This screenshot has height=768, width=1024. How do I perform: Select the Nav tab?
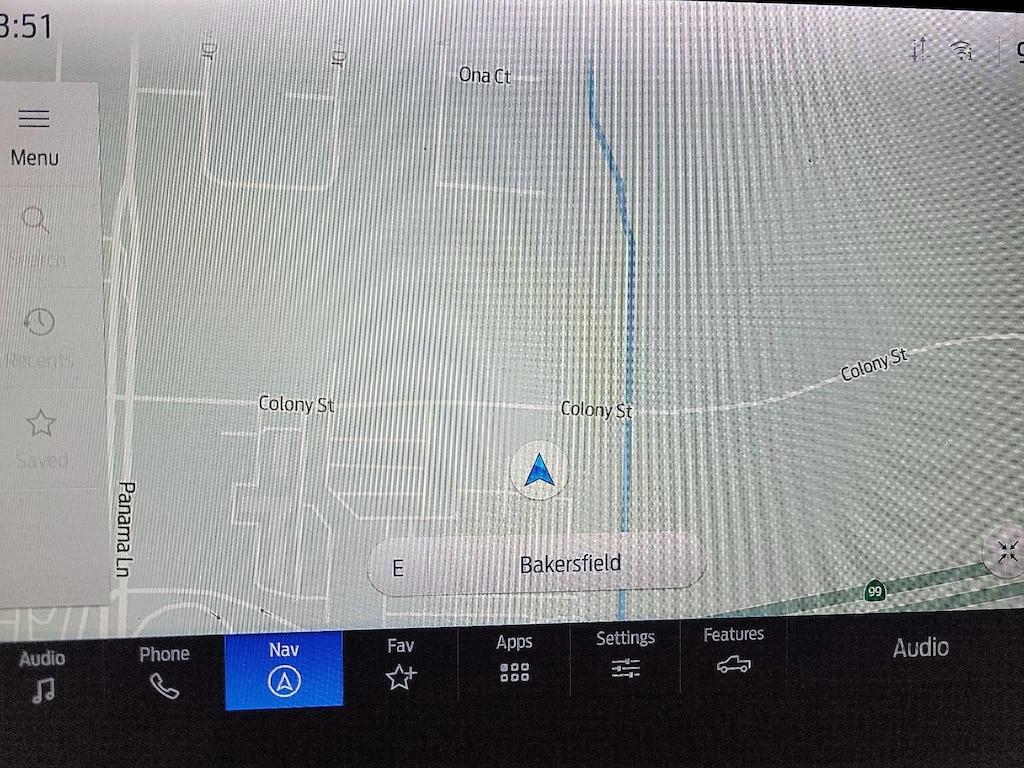click(x=284, y=668)
